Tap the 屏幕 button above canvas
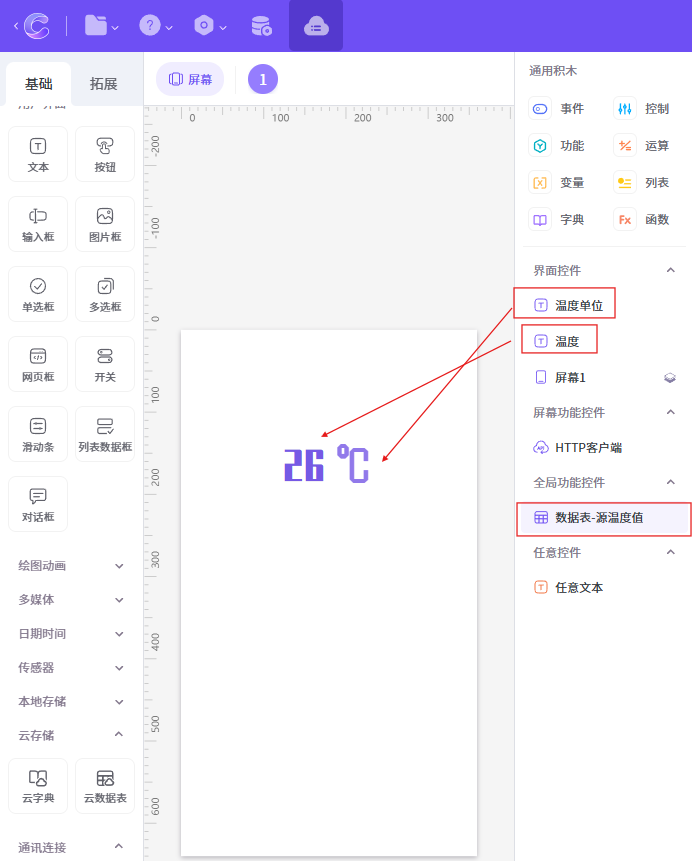This screenshot has width=692, height=861. [190, 79]
